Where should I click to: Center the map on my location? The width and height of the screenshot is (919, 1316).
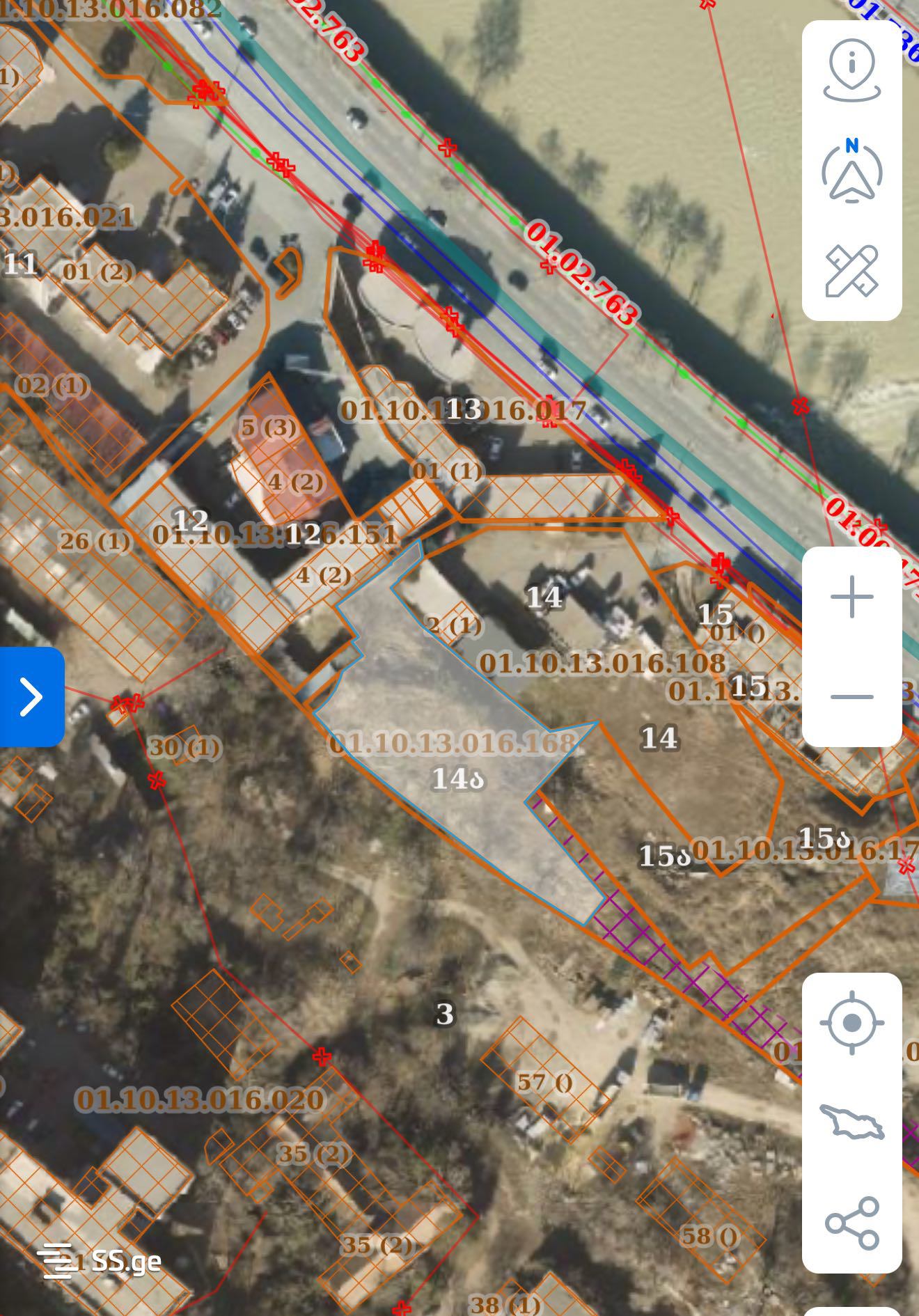851,1023
